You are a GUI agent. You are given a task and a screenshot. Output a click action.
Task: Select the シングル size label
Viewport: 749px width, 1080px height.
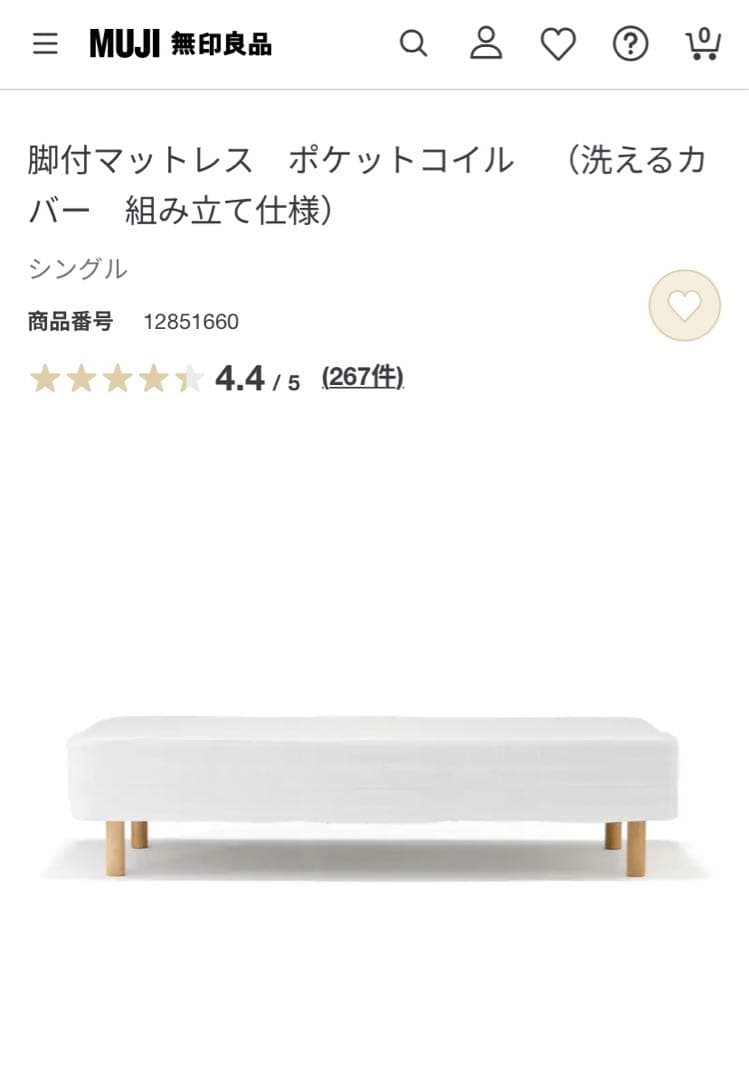click(x=78, y=267)
